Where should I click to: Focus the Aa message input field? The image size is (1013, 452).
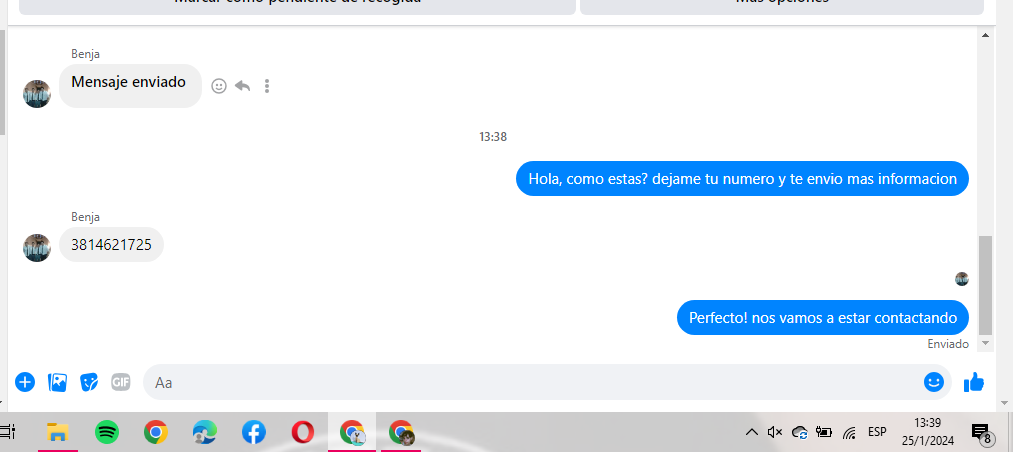pyautogui.click(x=530, y=382)
